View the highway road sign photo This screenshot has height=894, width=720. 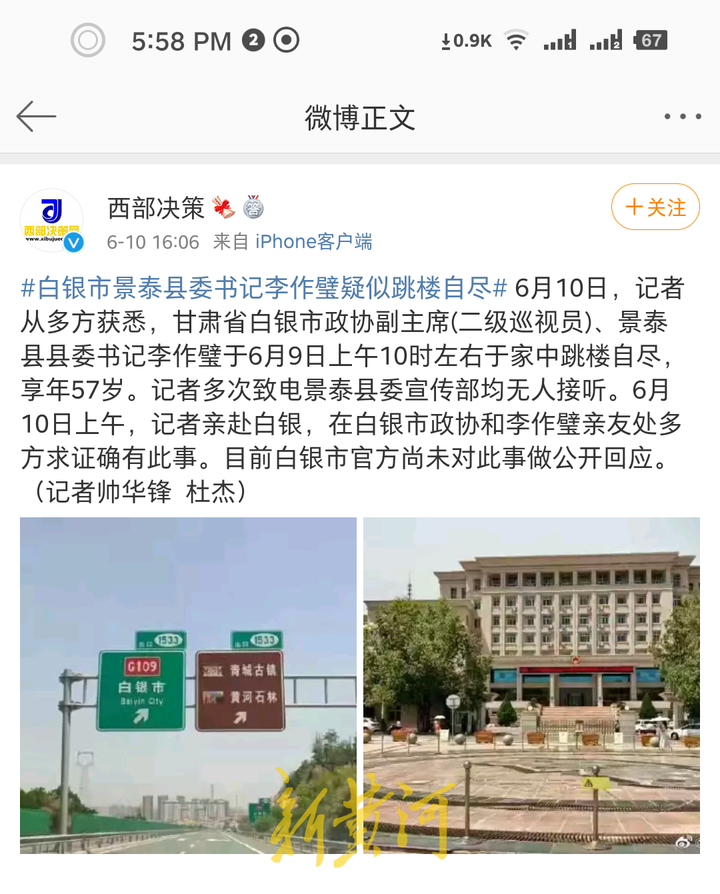point(188,685)
